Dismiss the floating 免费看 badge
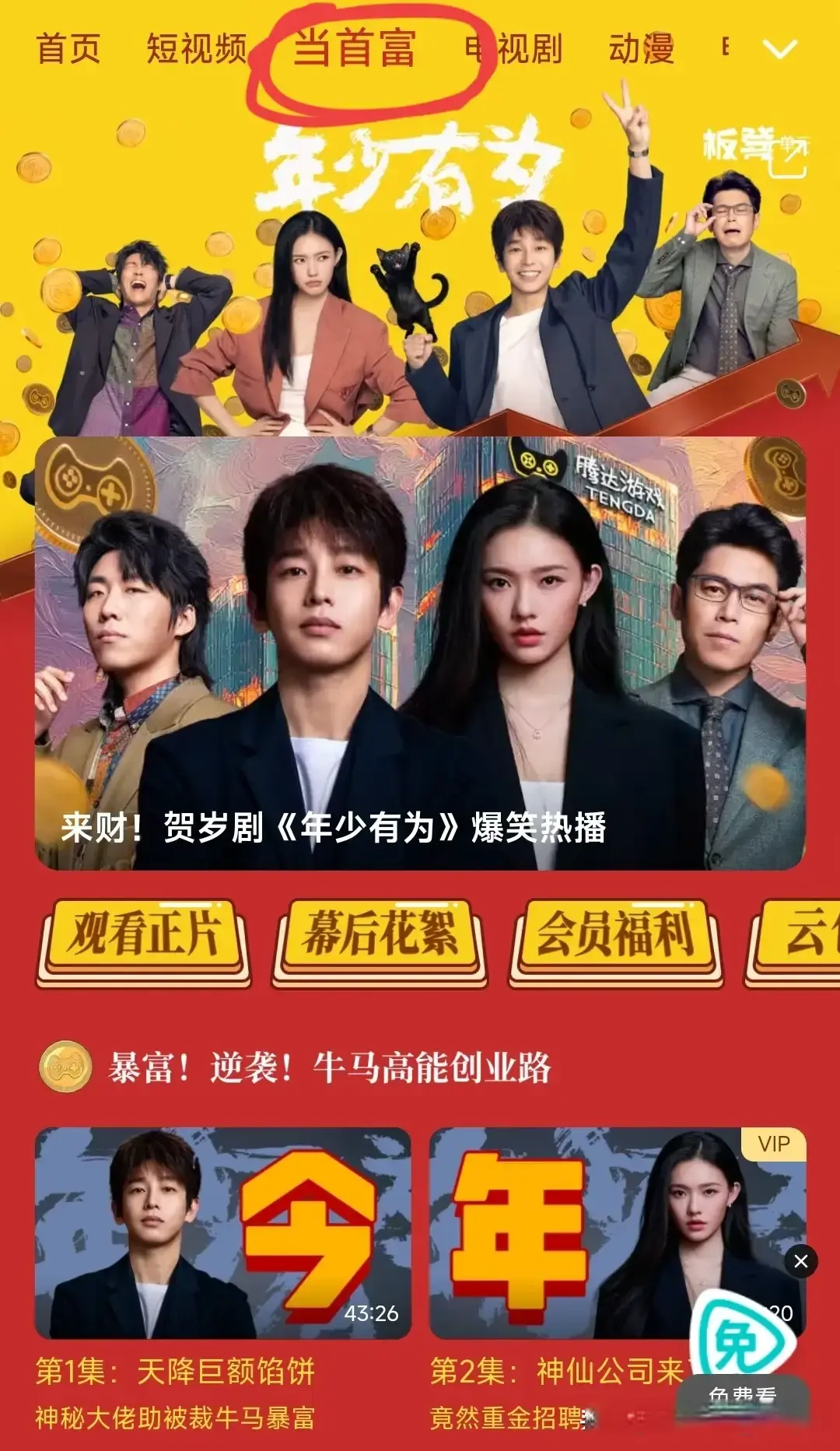The height and width of the screenshot is (1451, 840). coord(801,1261)
